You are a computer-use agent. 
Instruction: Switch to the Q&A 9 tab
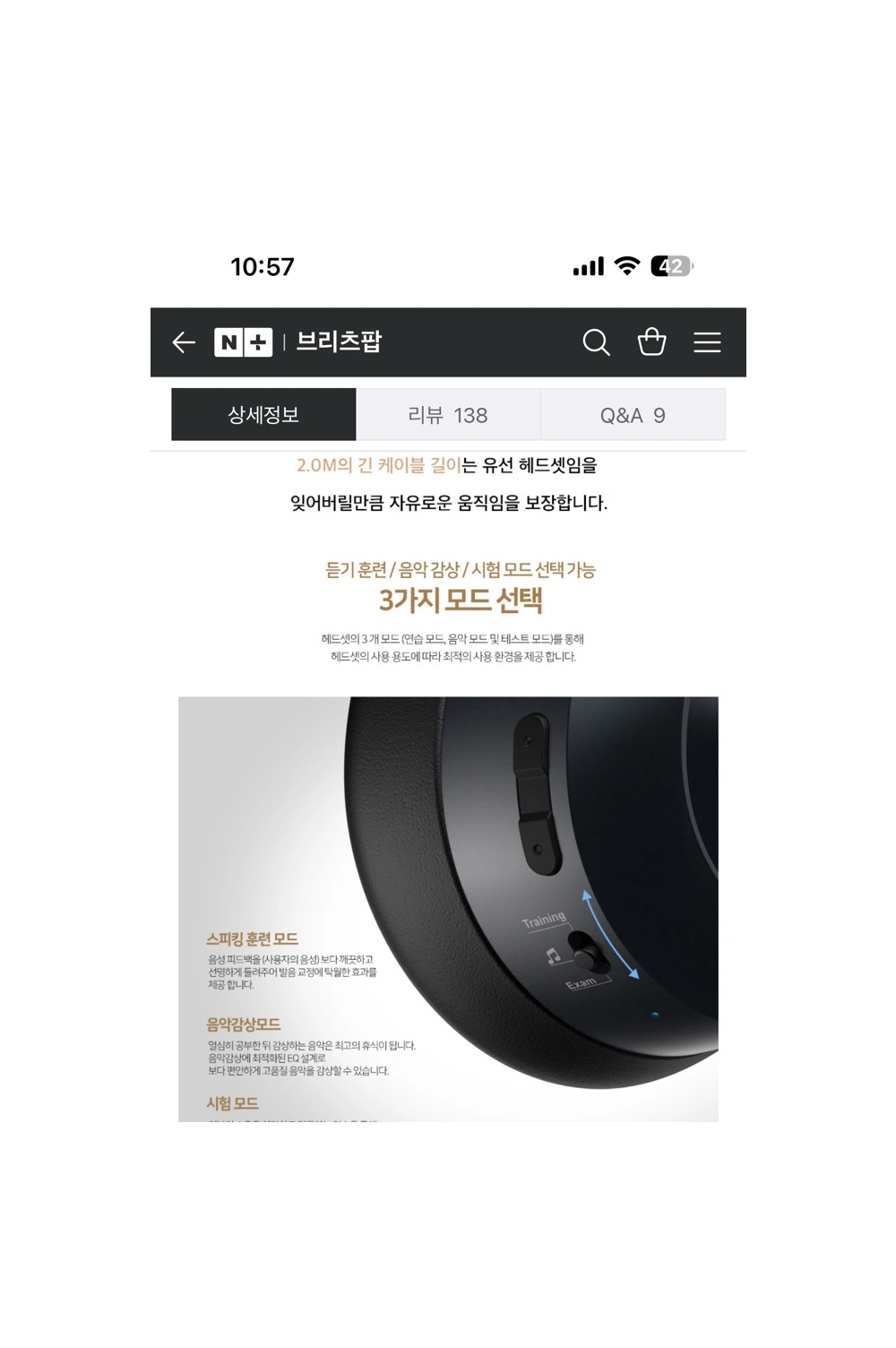[633, 415]
